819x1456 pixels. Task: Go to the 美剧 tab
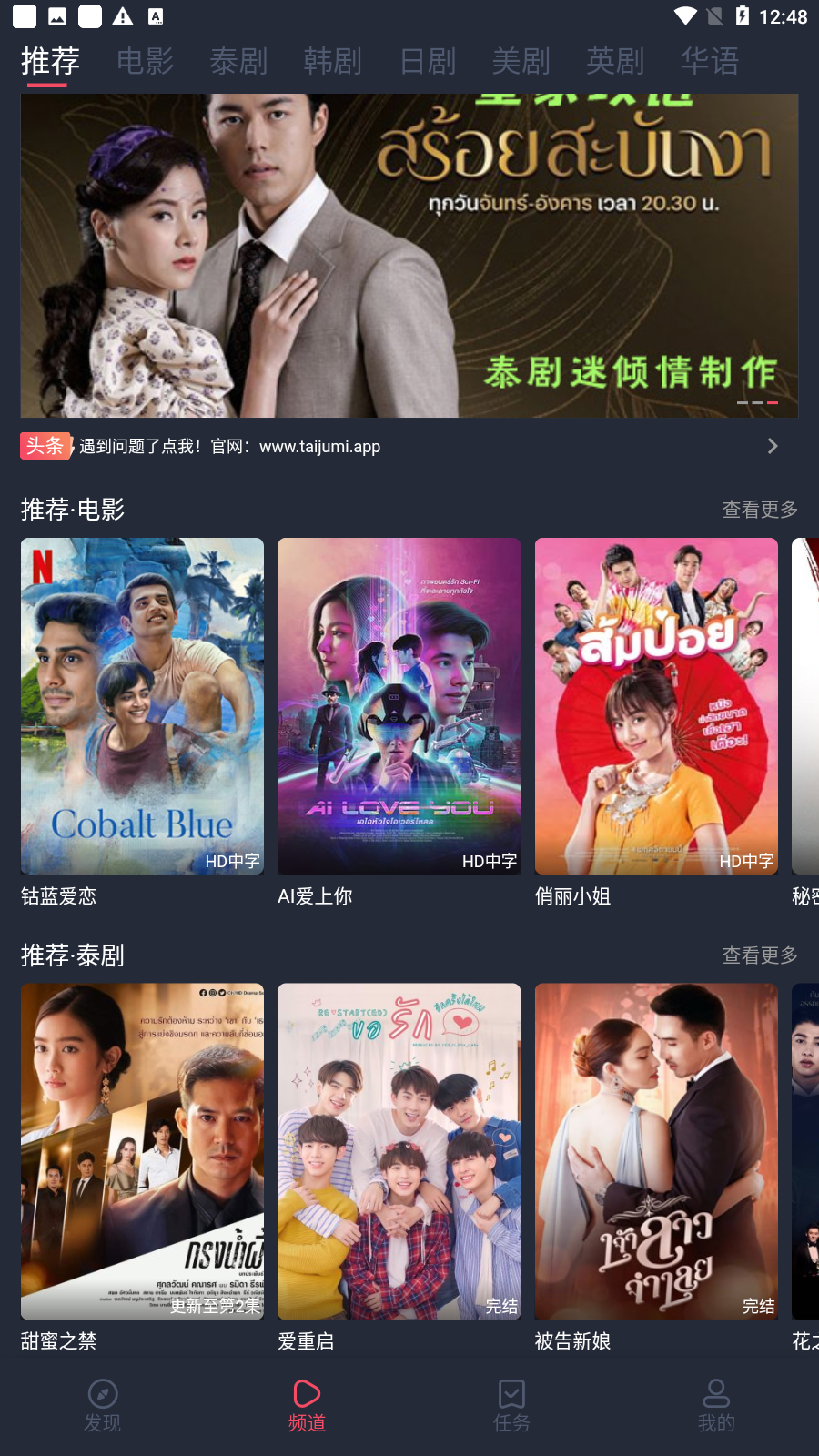(x=521, y=61)
